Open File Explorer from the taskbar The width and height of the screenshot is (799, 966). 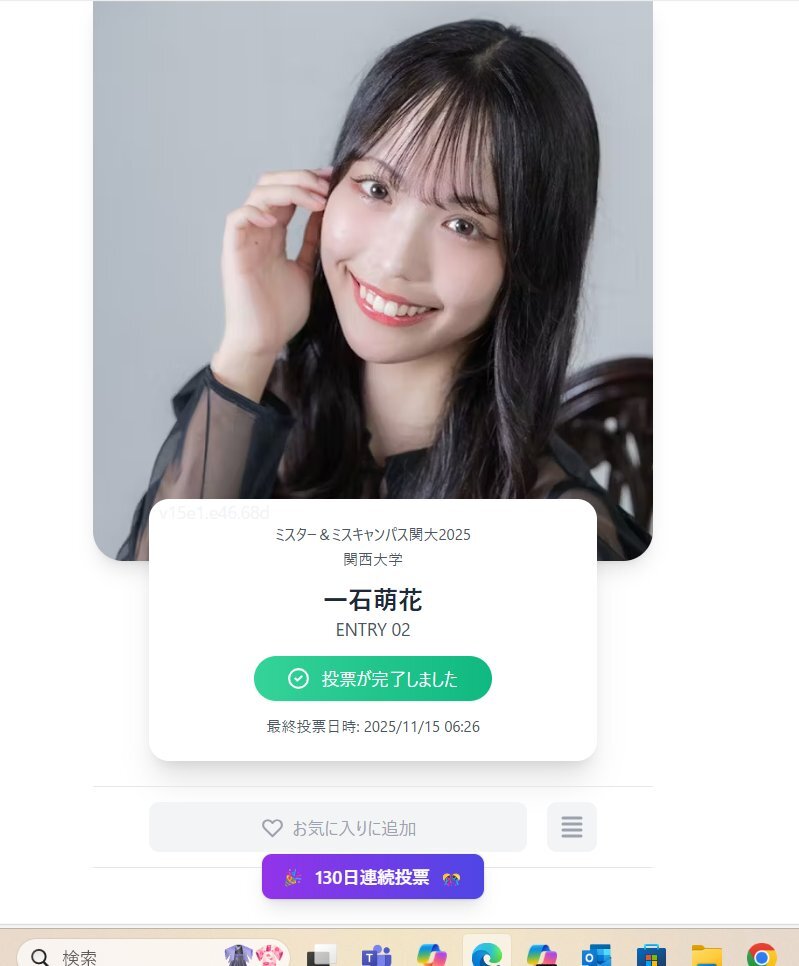coord(706,956)
